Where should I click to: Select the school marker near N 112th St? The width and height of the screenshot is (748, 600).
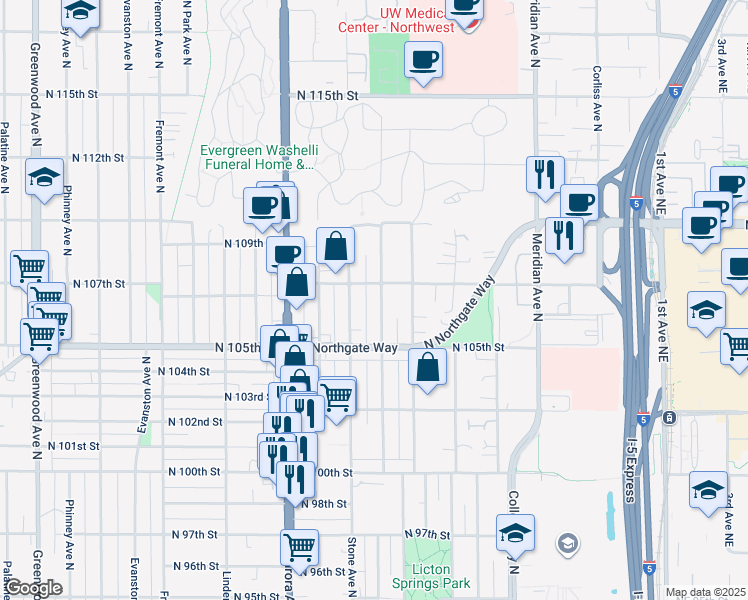[43, 179]
